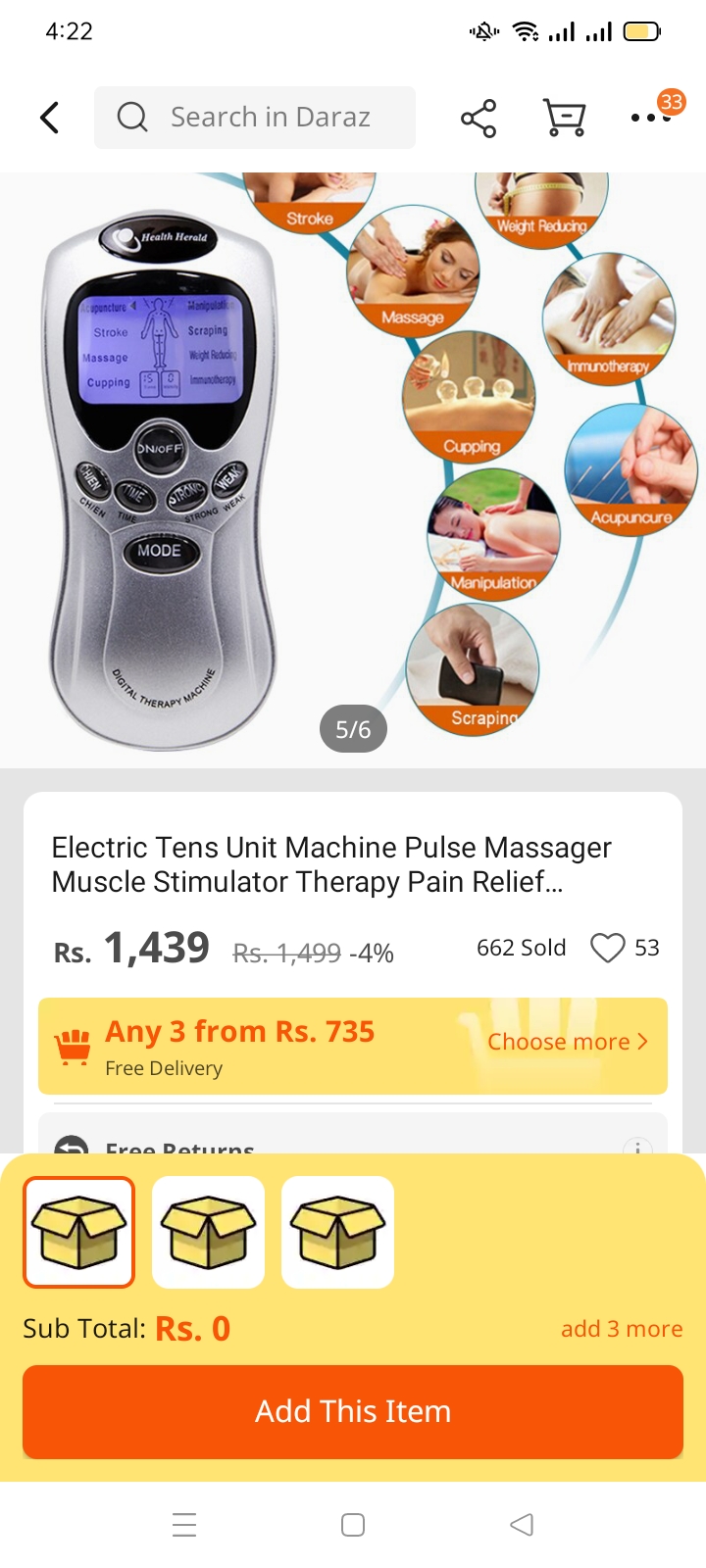Tap the Add This Item button

point(353,1411)
